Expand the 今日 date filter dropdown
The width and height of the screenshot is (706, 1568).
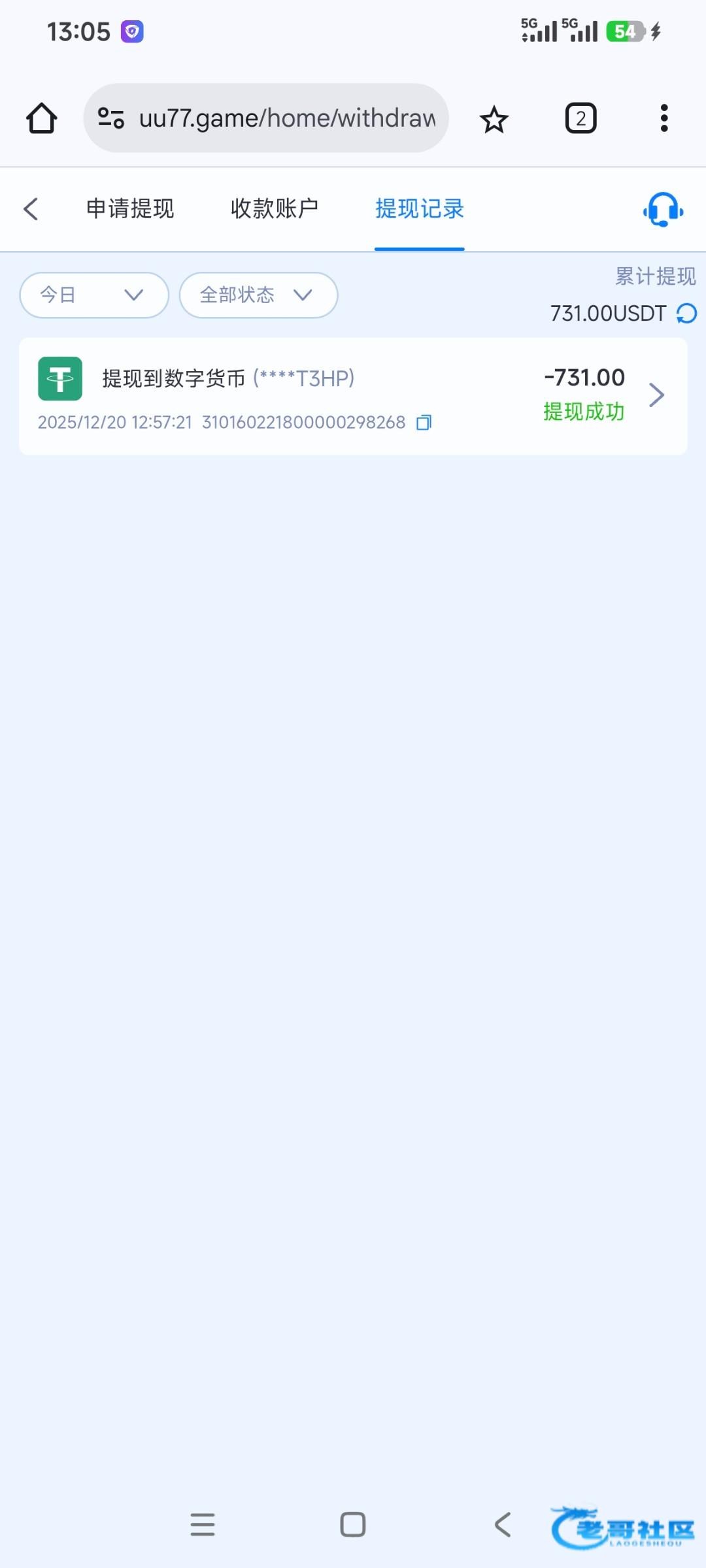point(94,295)
